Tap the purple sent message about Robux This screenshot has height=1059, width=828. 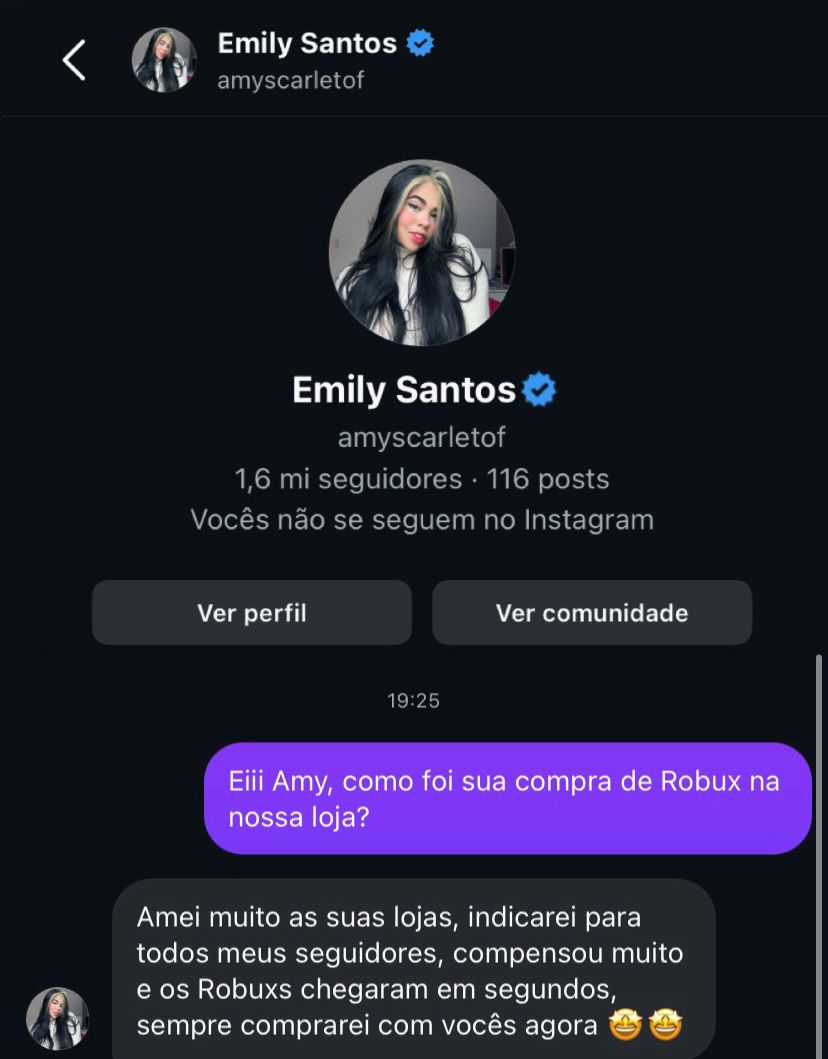point(508,798)
